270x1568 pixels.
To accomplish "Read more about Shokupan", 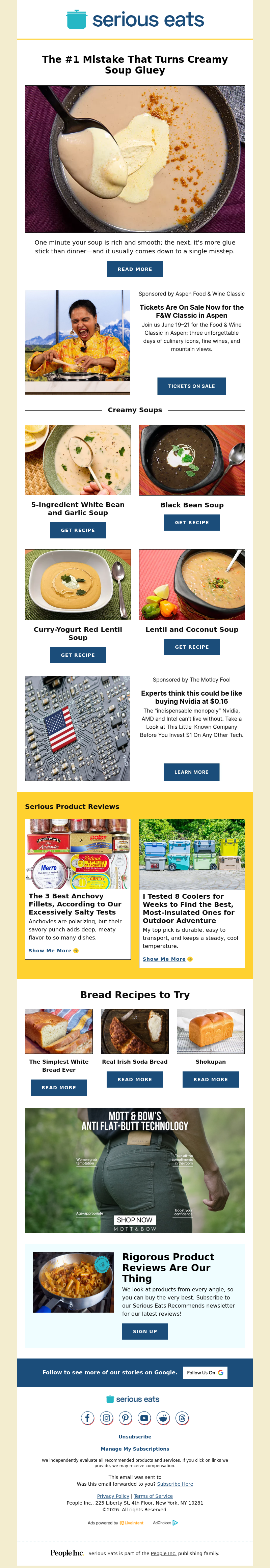I will (211, 1079).
